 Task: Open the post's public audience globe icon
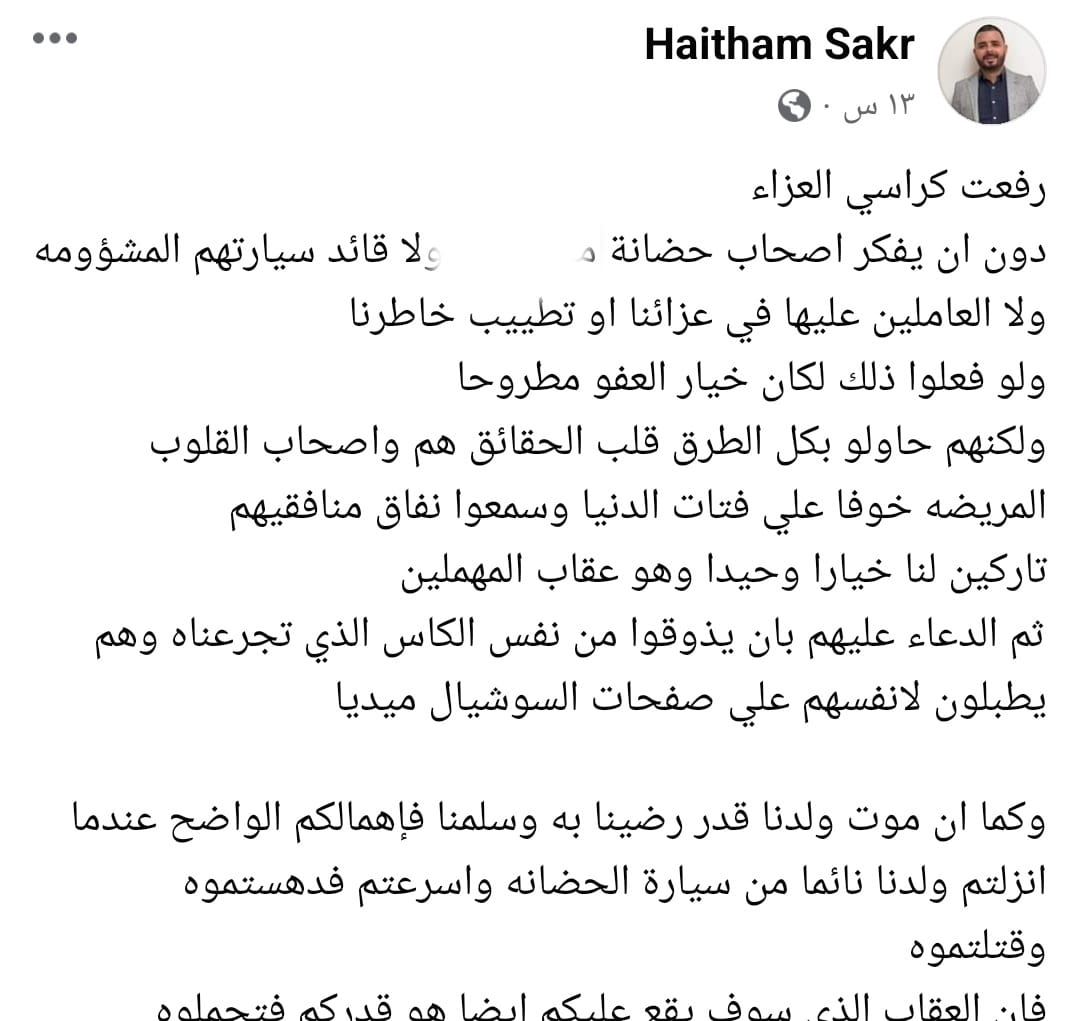(x=794, y=105)
